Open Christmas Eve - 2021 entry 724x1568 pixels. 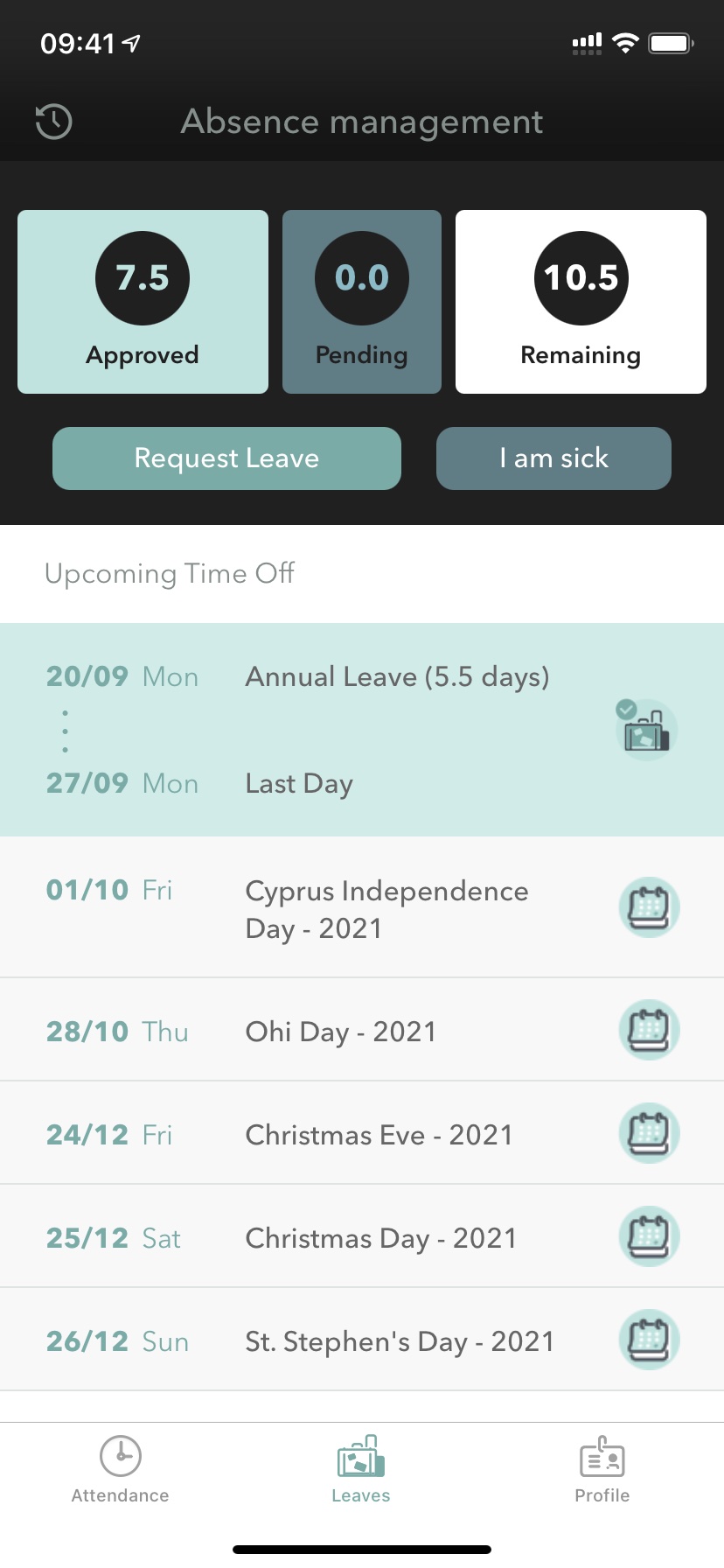coord(362,1134)
